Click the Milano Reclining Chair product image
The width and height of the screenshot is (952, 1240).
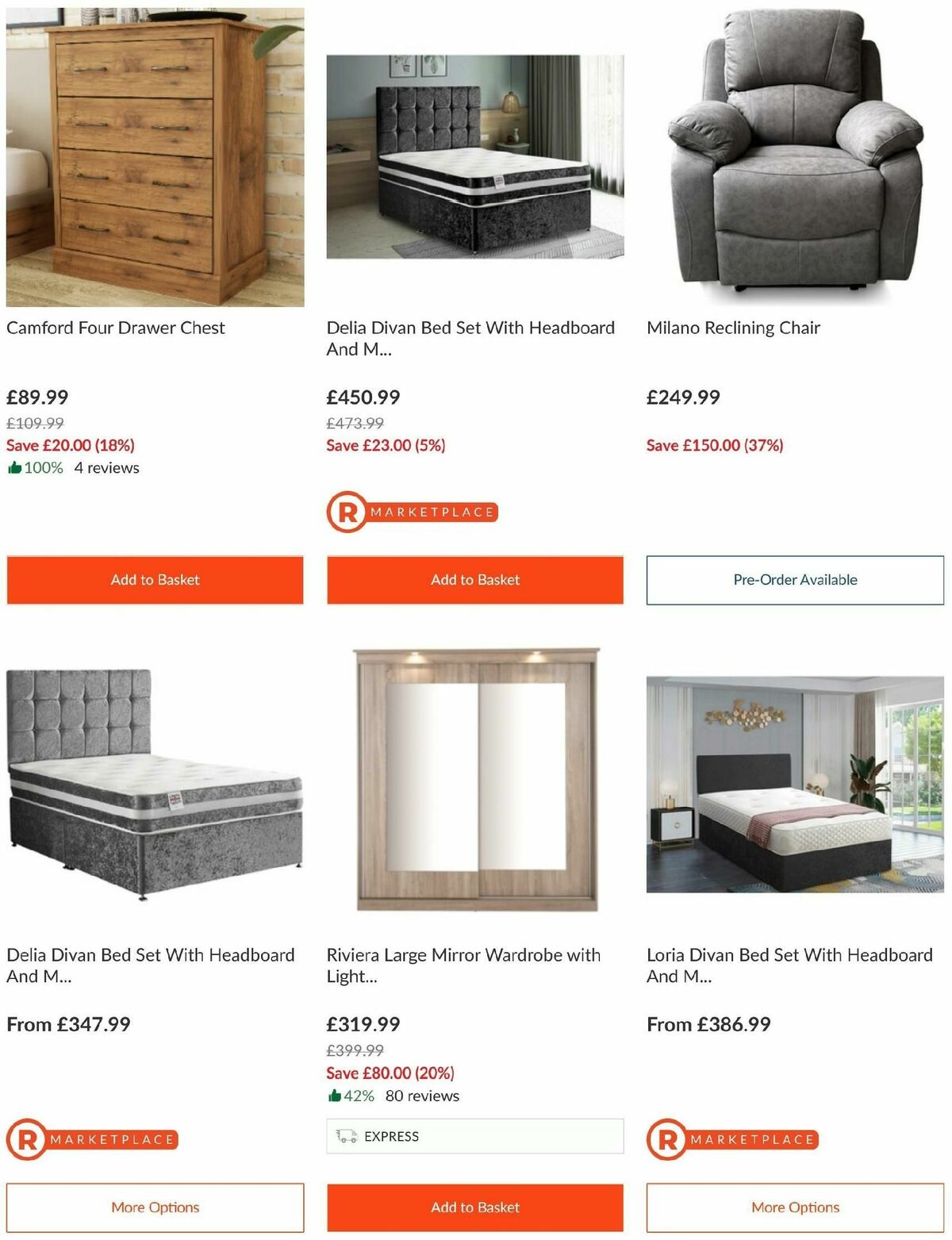click(793, 155)
